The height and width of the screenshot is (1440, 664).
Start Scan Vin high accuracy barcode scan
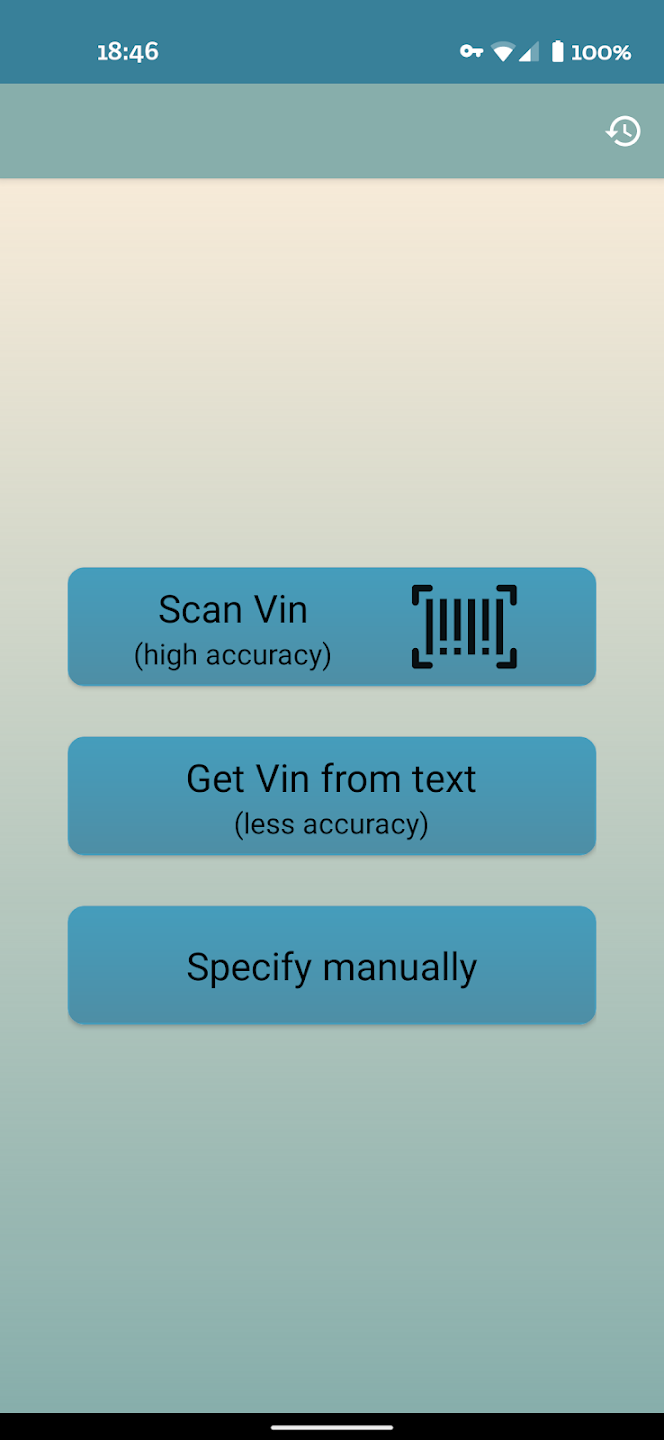coord(331,627)
